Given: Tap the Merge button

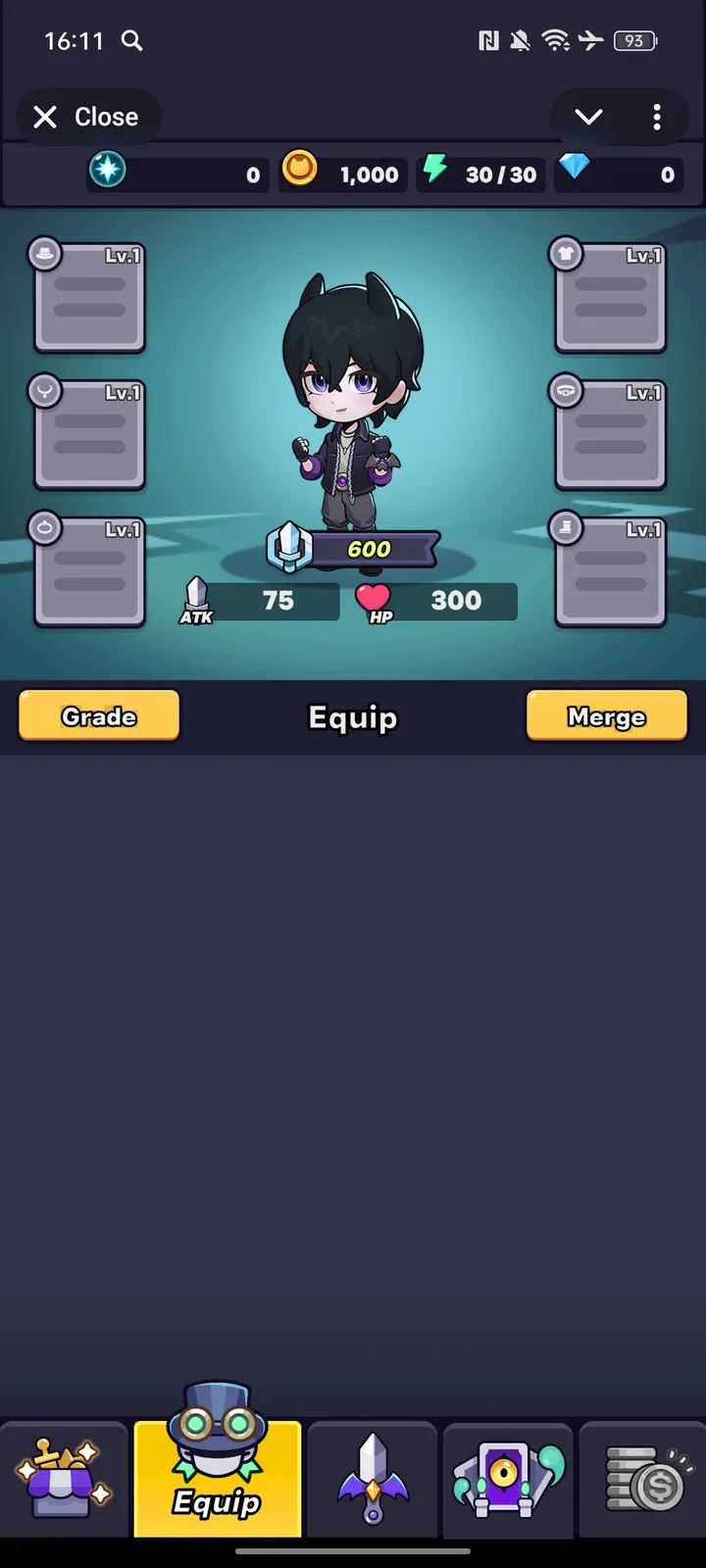Looking at the screenshot, I should coord(607,716).
